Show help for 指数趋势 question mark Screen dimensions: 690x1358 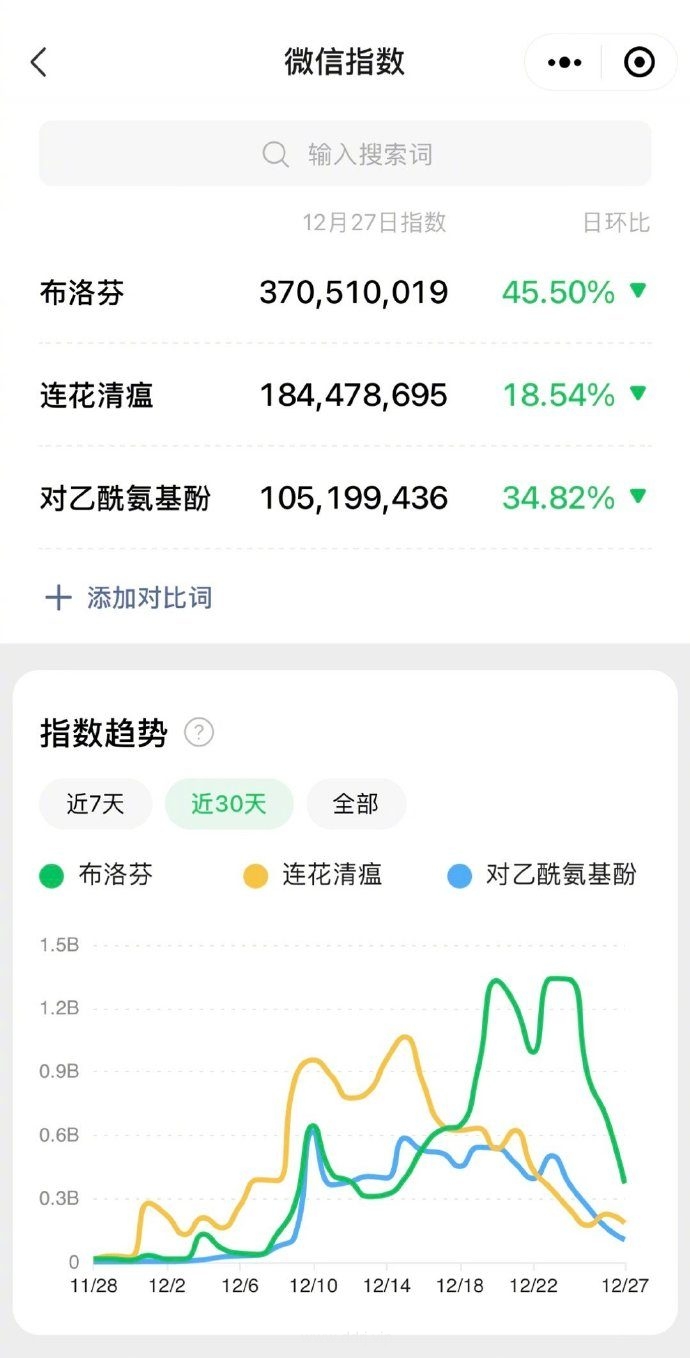[199, 733]
